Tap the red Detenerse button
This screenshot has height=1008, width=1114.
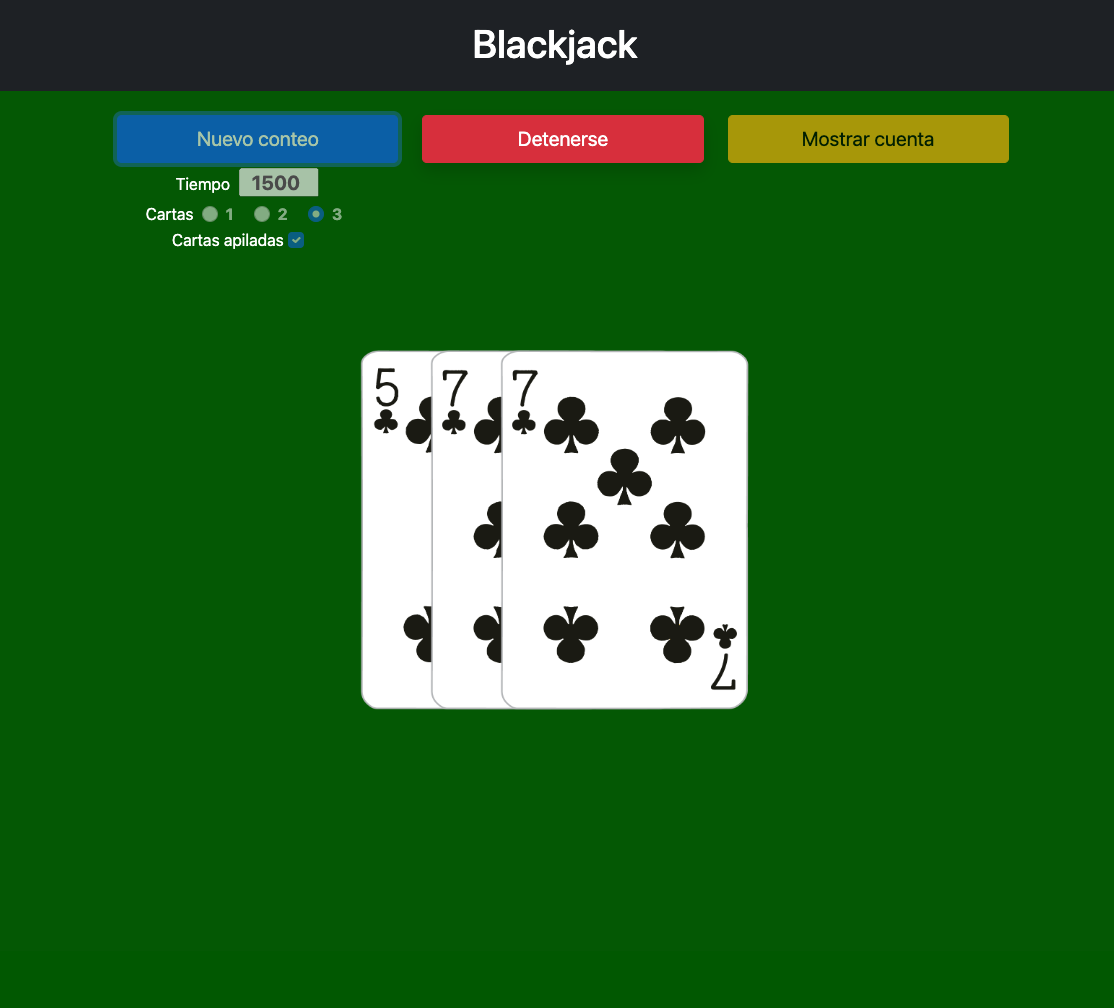coord(562,139)
